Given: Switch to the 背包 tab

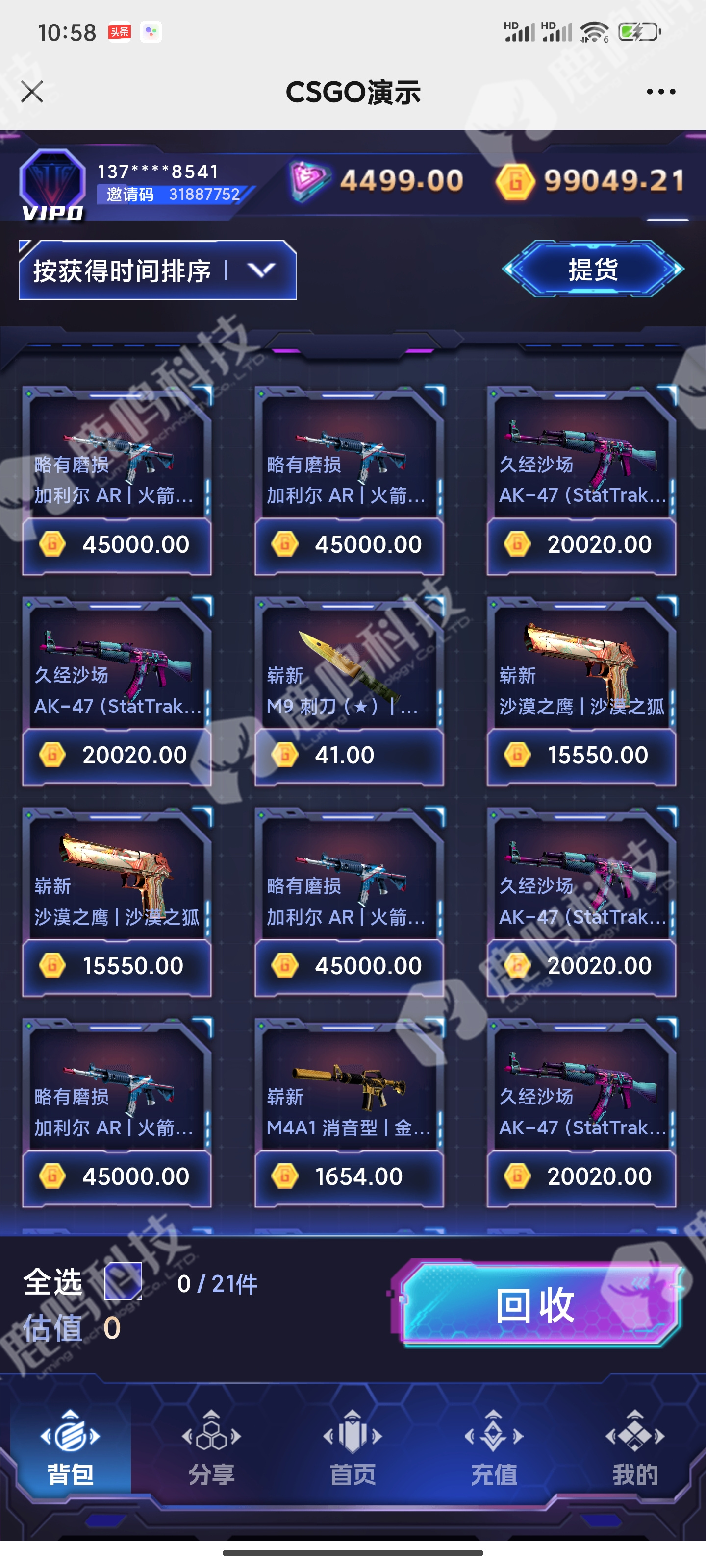Looking at the screenshot, I should point(71,1449).
